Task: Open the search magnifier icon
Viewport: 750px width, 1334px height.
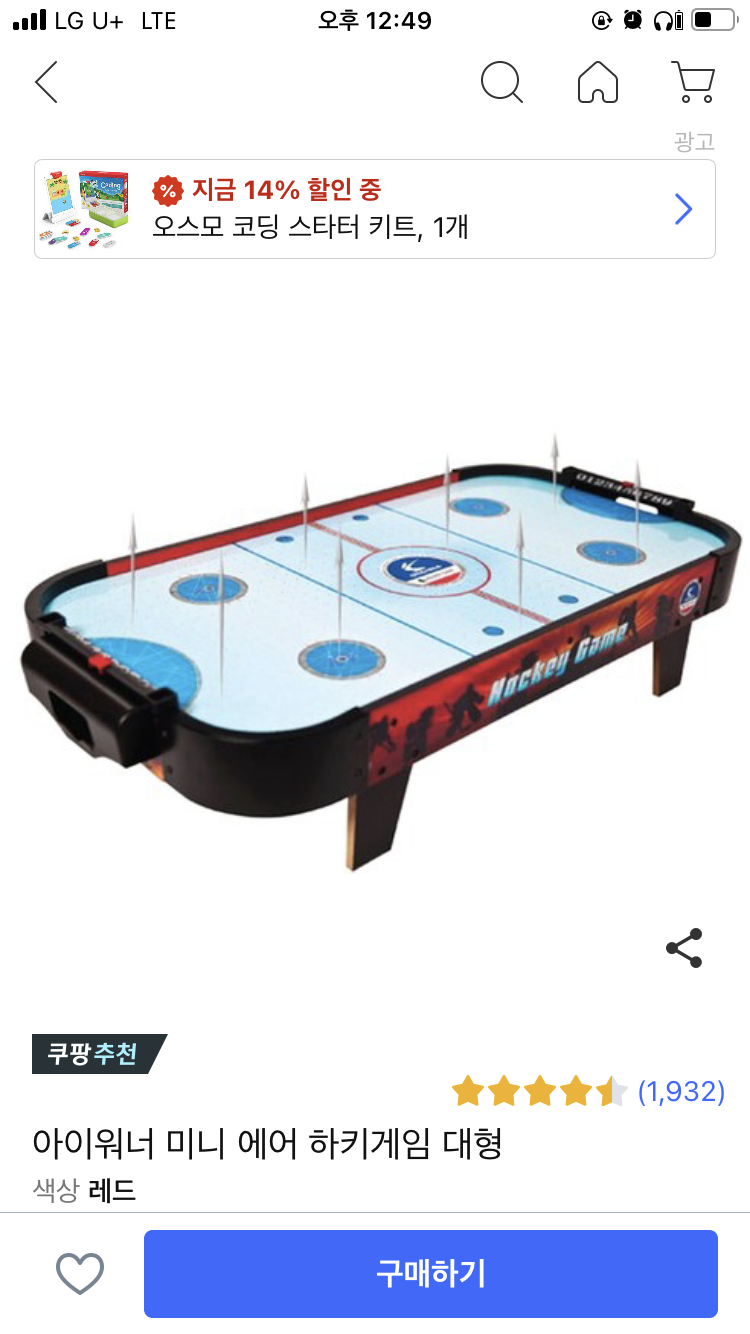Action: (501, 82)
